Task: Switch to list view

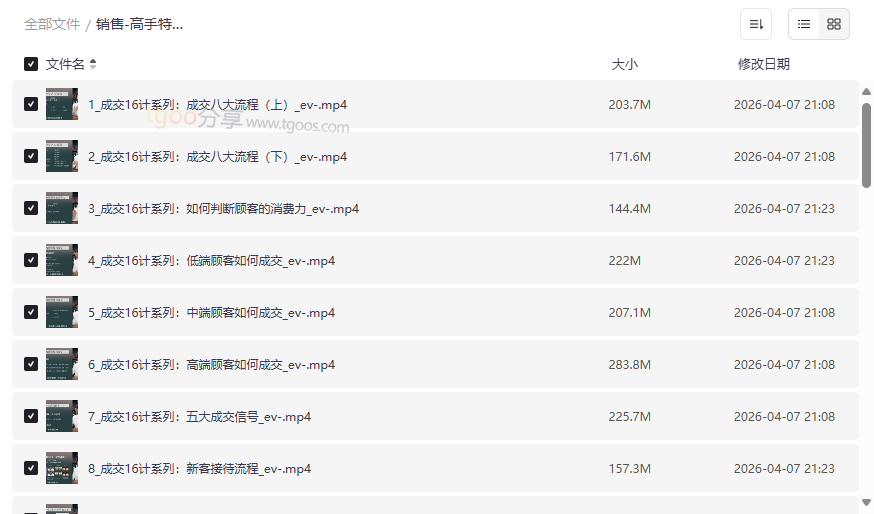Action: pos(804,24)
